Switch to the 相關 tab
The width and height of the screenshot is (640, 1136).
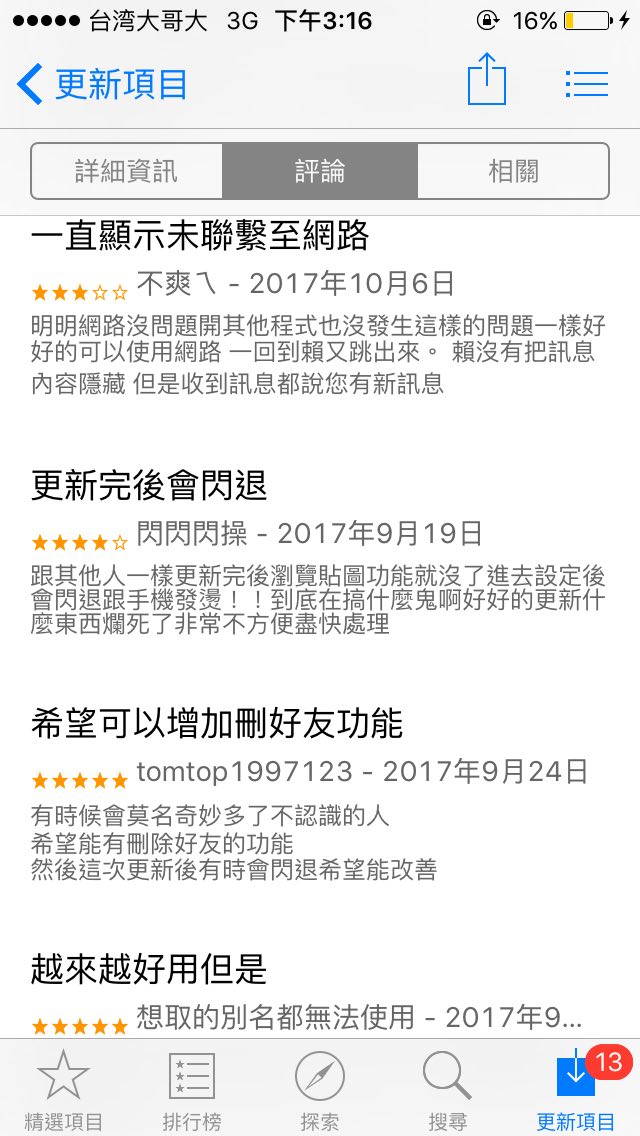pos(513,172)
